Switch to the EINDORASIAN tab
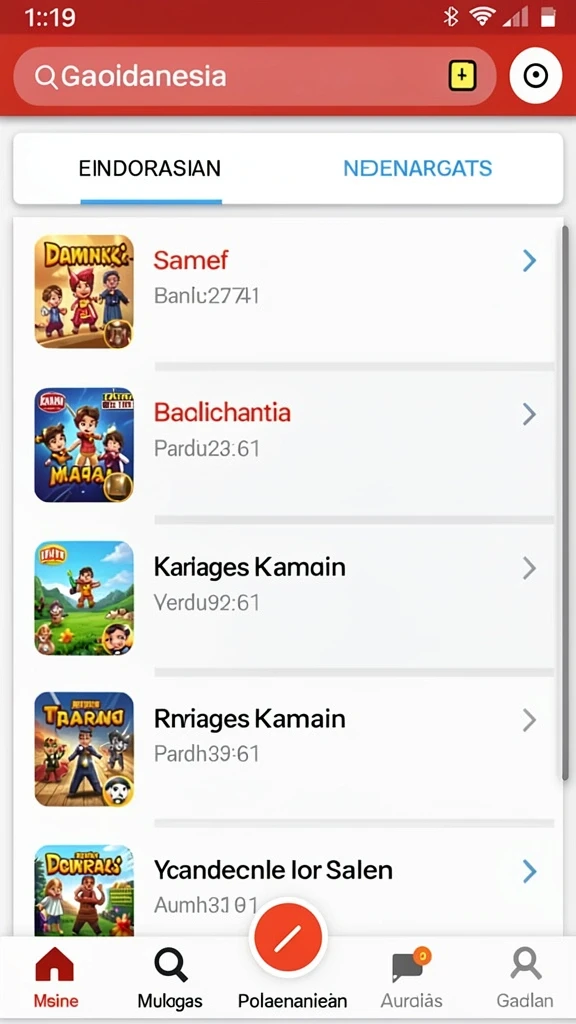Image resolution: width=576 pixels, height=1024 pixels. tap(150, 168)
